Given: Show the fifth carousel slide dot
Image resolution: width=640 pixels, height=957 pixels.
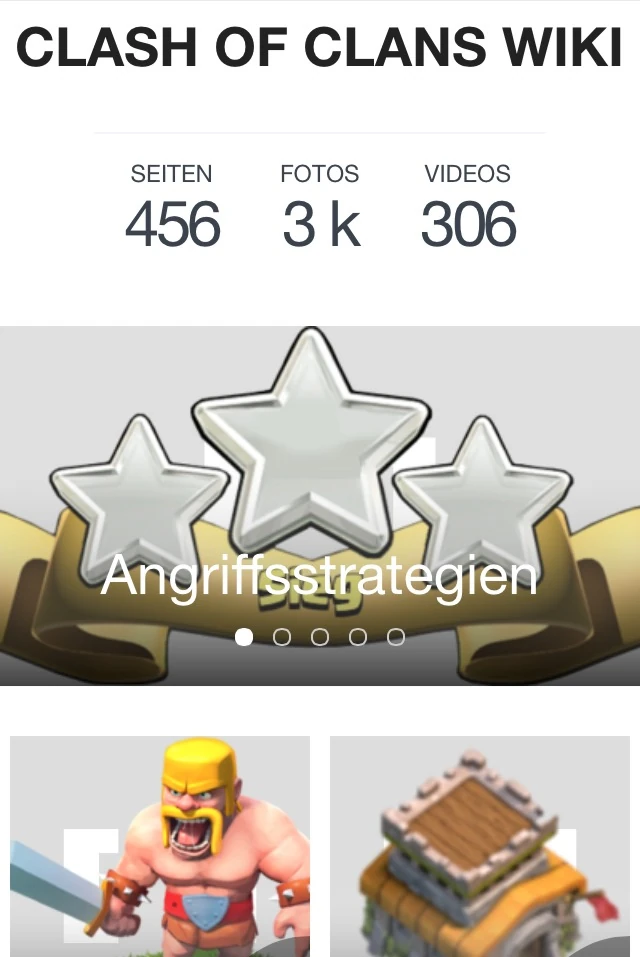Looking at the screenshot, I should click(x=396, y=637).
